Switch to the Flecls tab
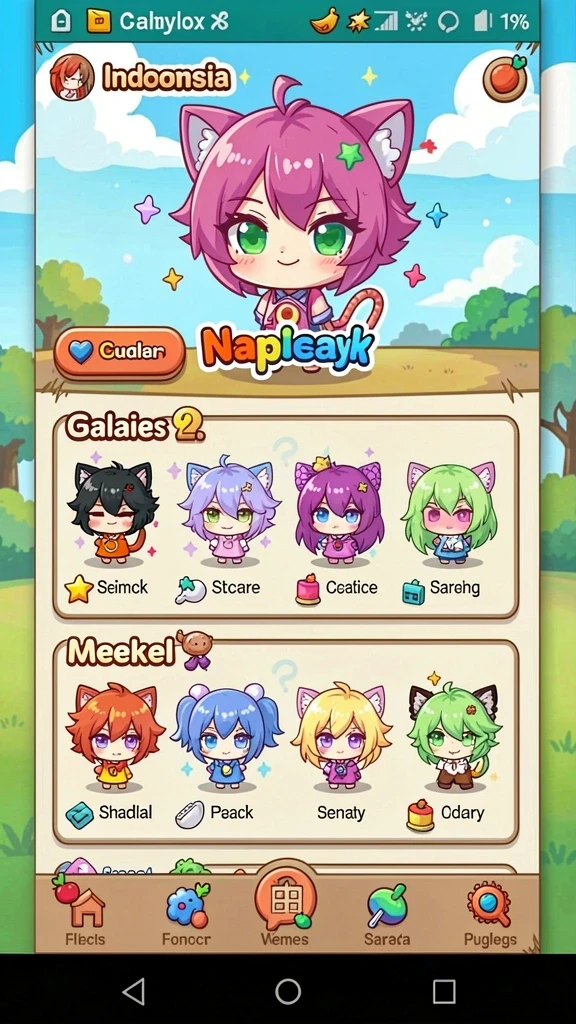Screen dimensions: 576x1024 point(85,914)
